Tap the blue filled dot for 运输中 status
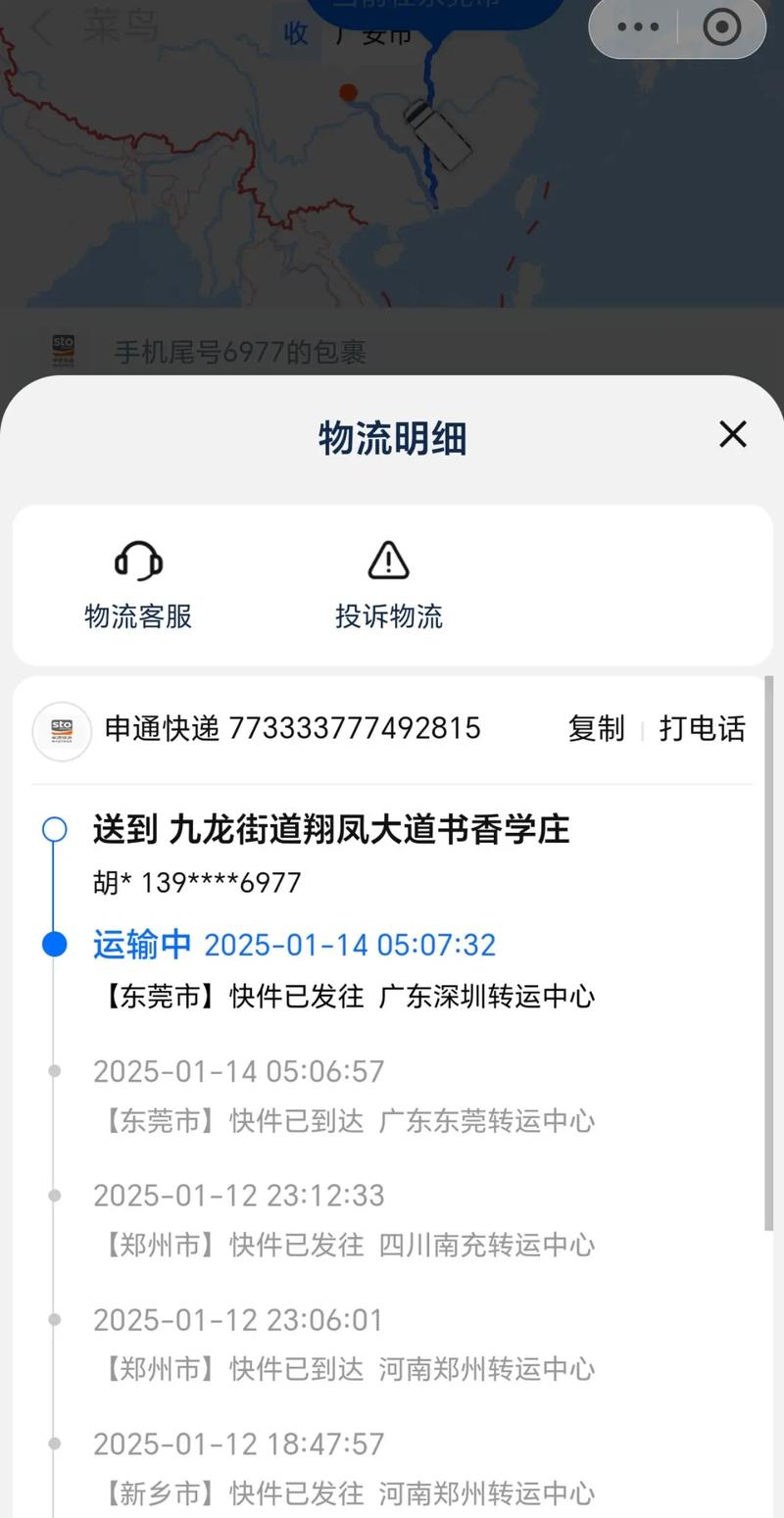 tap(54, 944)
